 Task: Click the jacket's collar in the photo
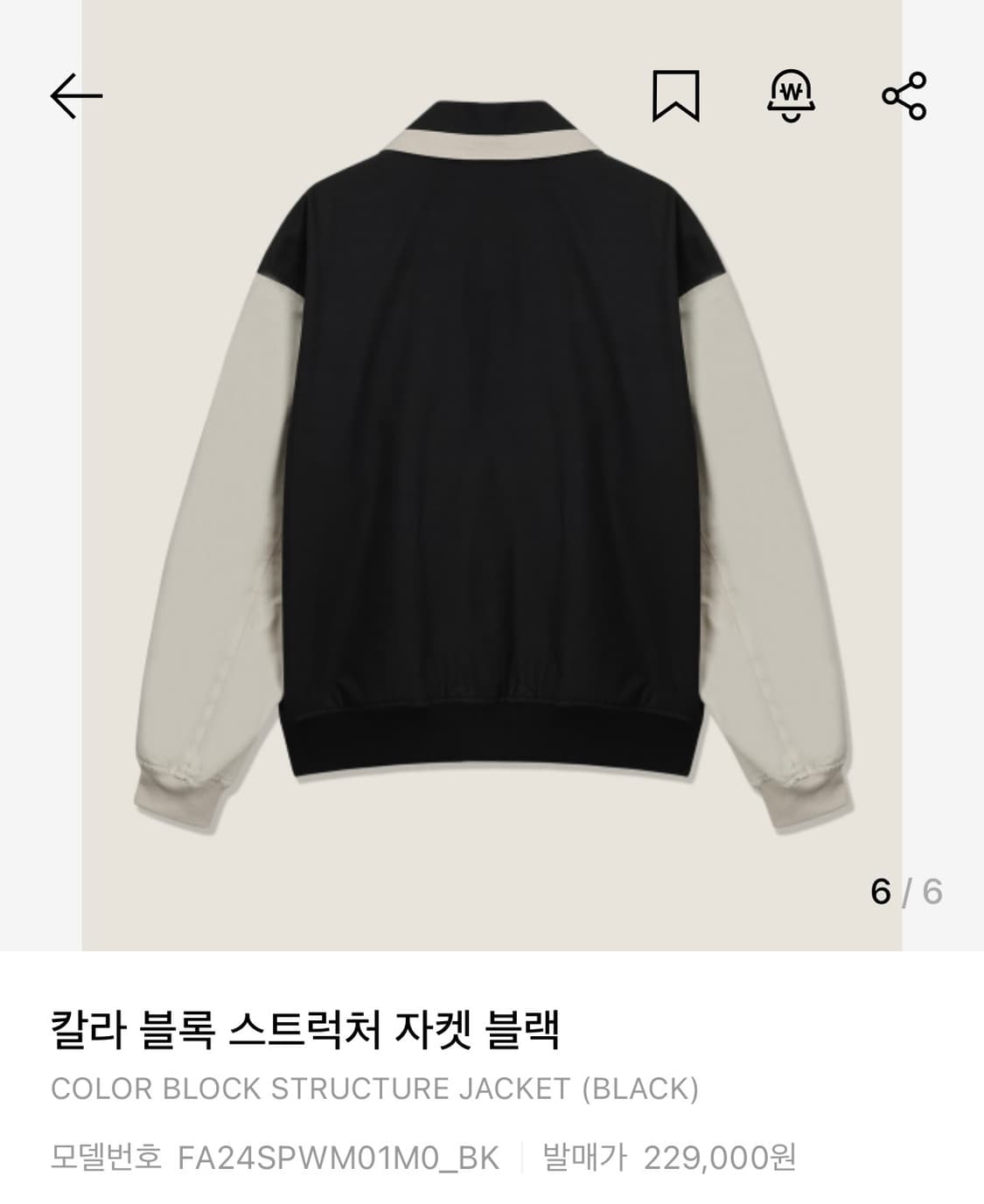[x=490, y=131]
